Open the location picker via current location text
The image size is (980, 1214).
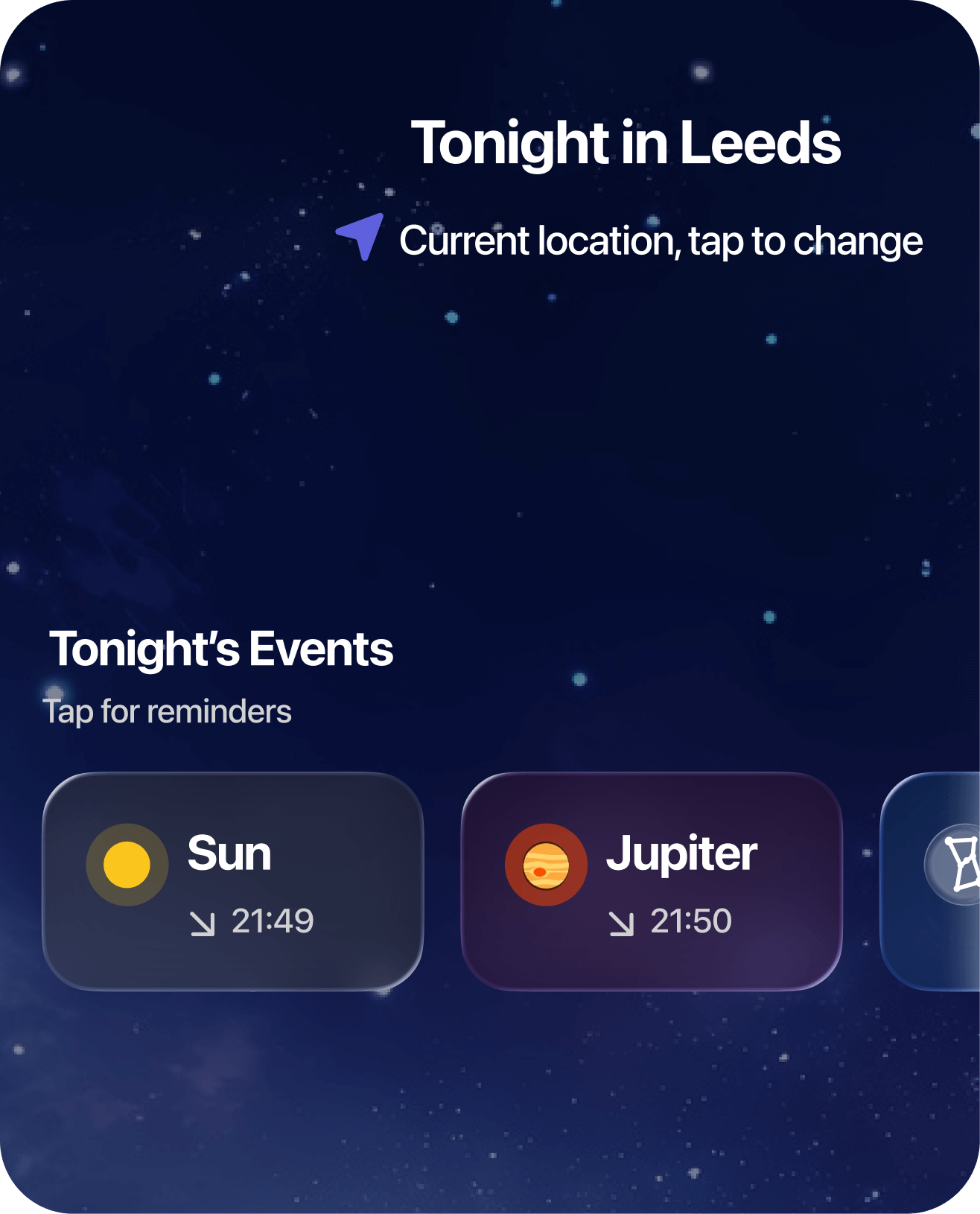pyautogui.click(x=660, y=241)
